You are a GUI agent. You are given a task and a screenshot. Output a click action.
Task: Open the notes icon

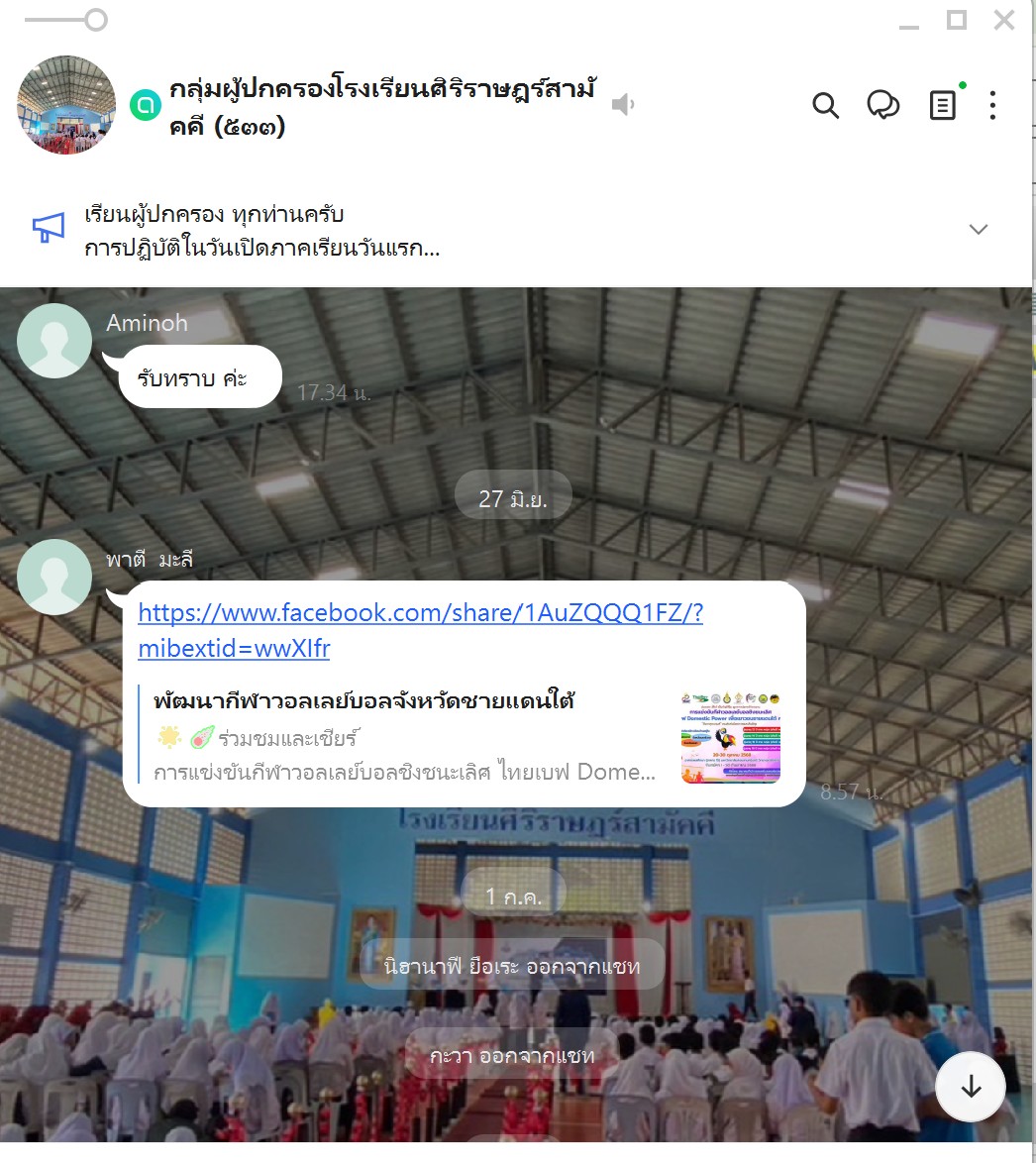pos(942,105)
